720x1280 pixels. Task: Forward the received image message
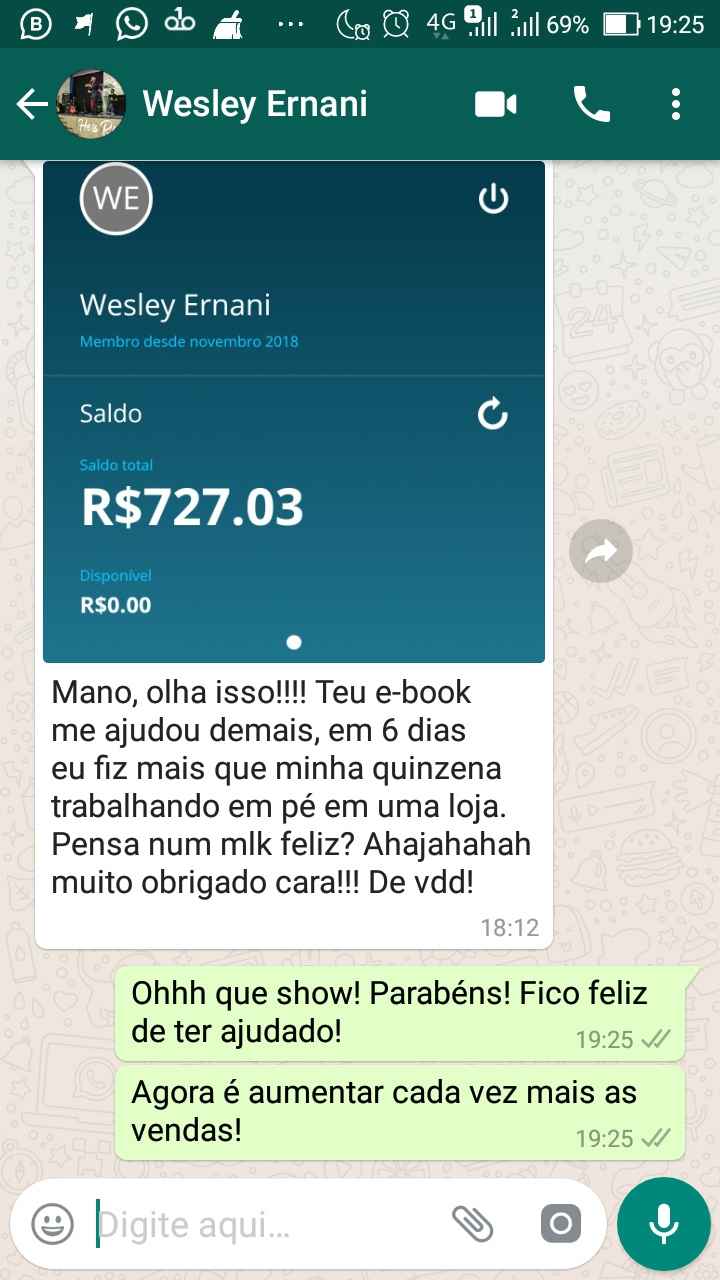tap(601, 551)
